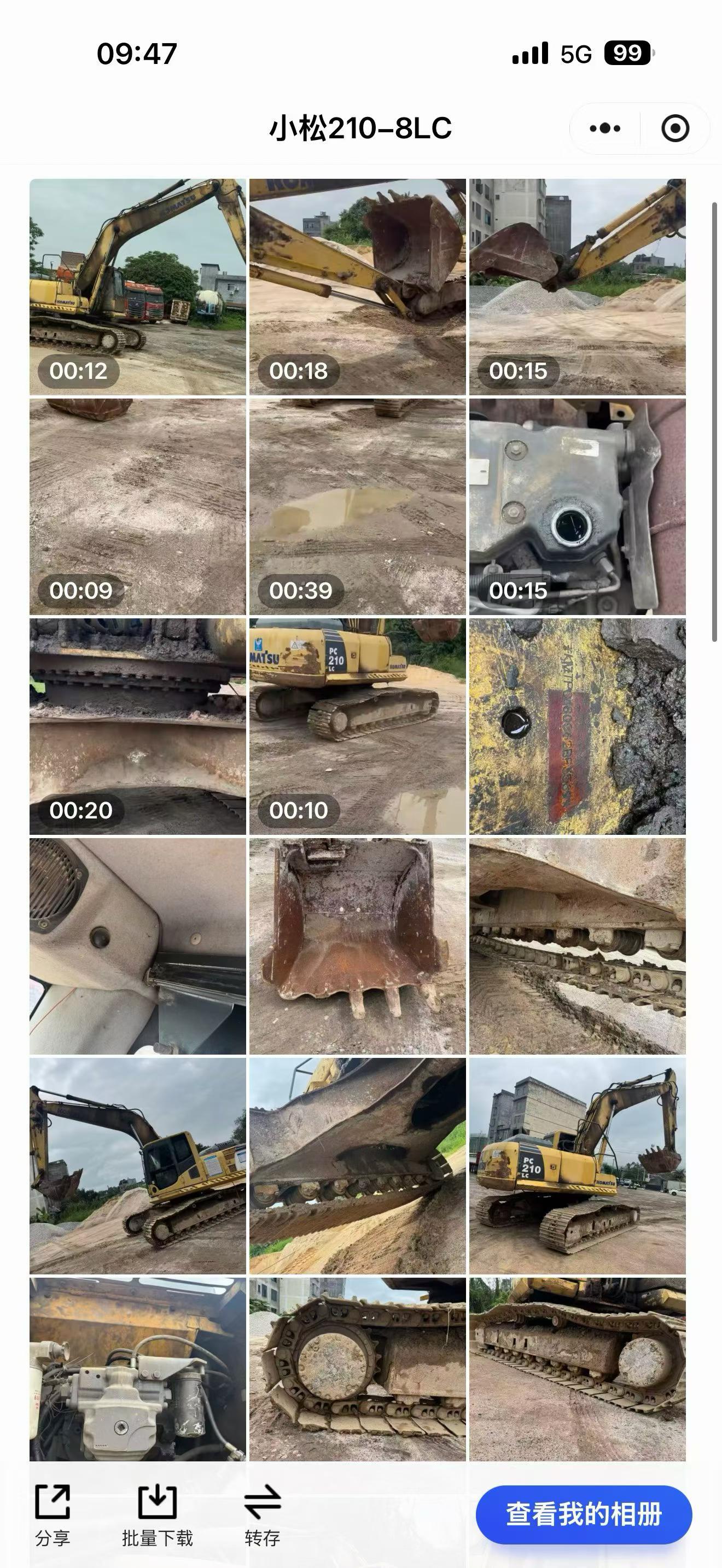Play the 00:10 PC210 excavator video

click(x=357, y=726)
